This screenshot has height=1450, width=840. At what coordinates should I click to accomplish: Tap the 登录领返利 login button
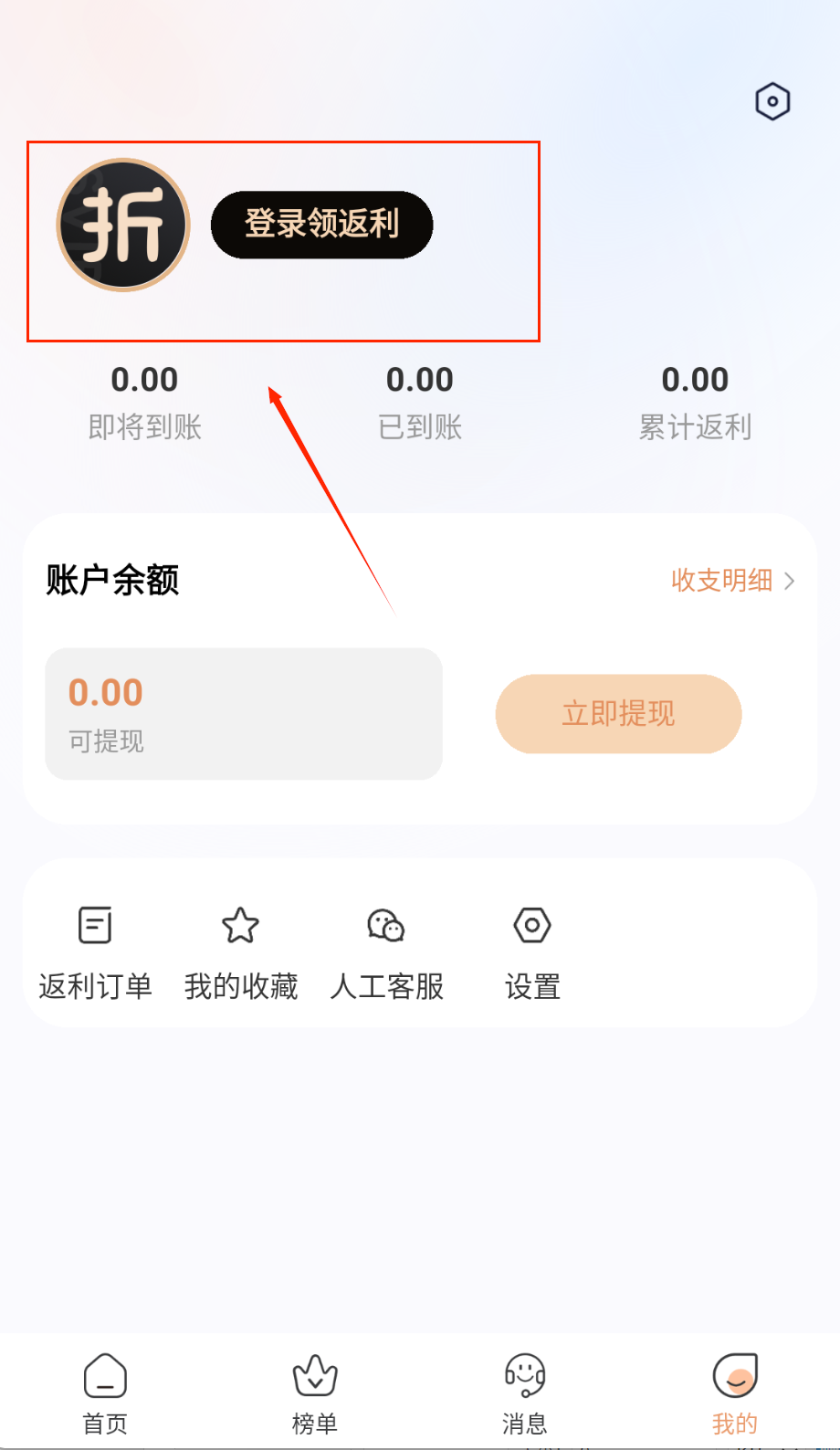[x=321, y=225]
